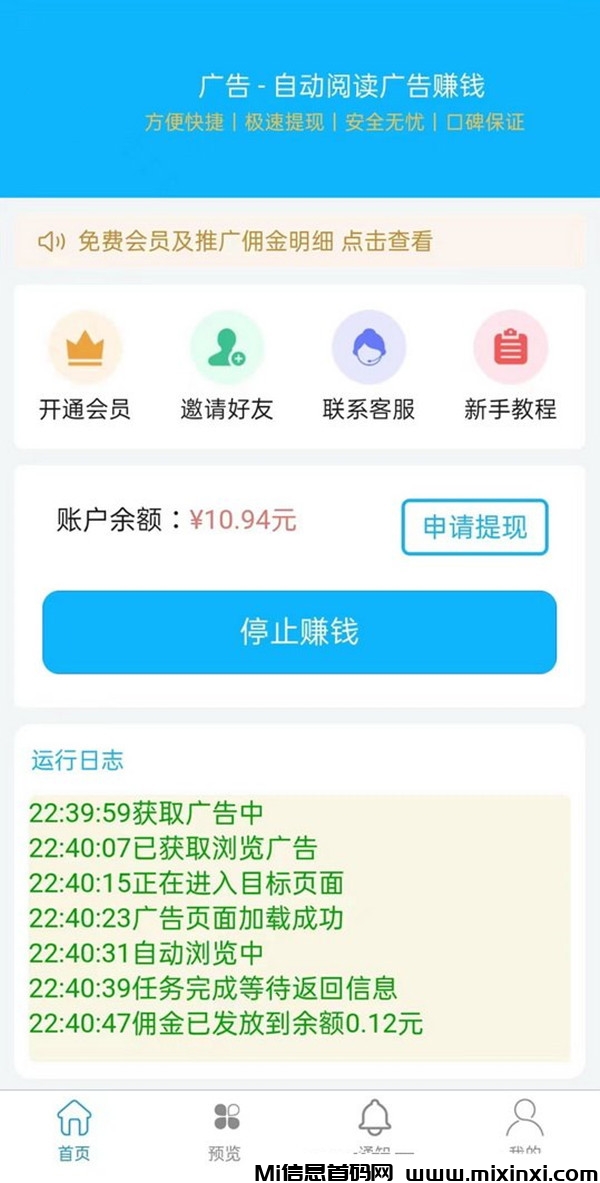Tap the 申请提现 withdrawal button

click(474, 527)
